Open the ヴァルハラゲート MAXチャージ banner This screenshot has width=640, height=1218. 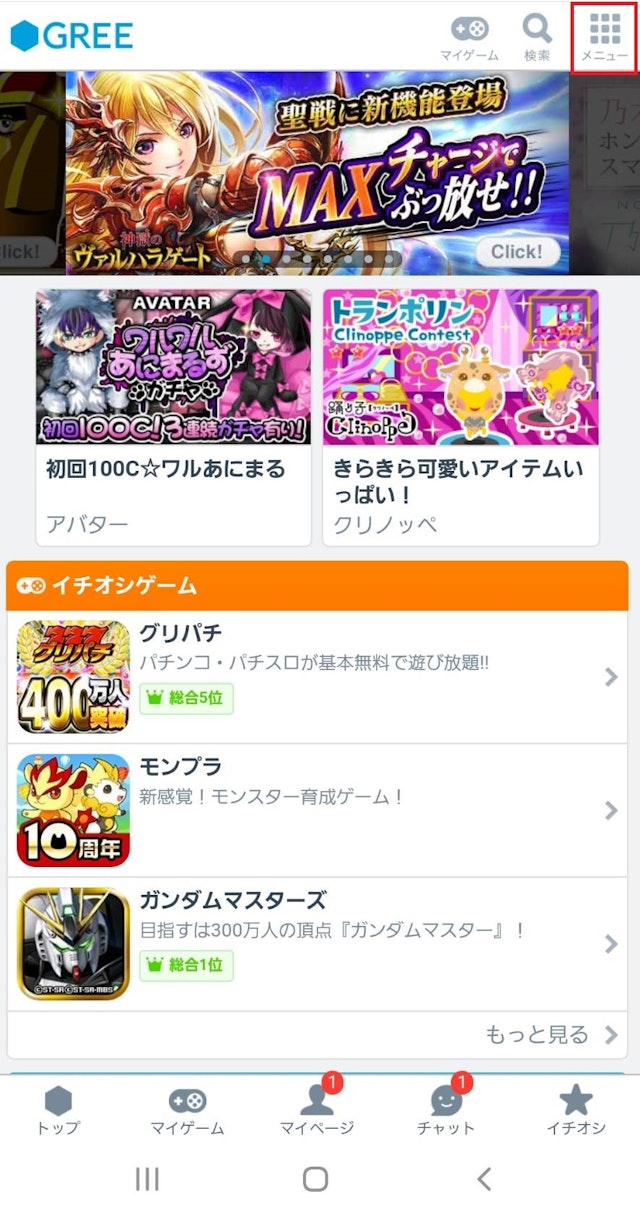pos(318,172)
